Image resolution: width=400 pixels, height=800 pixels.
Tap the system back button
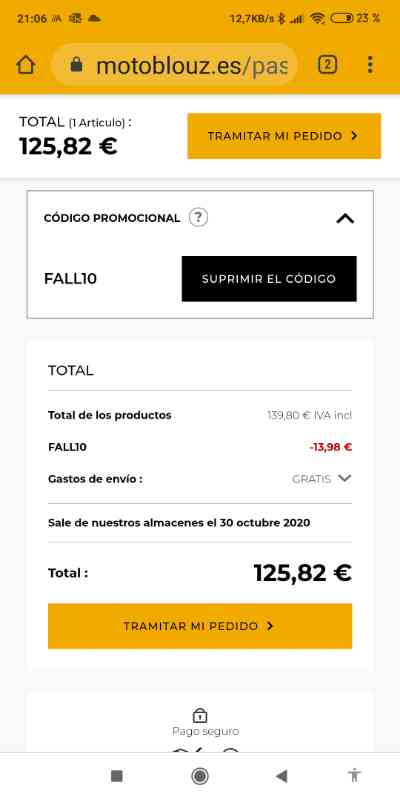pyautogui.click(x=281, y=776)
